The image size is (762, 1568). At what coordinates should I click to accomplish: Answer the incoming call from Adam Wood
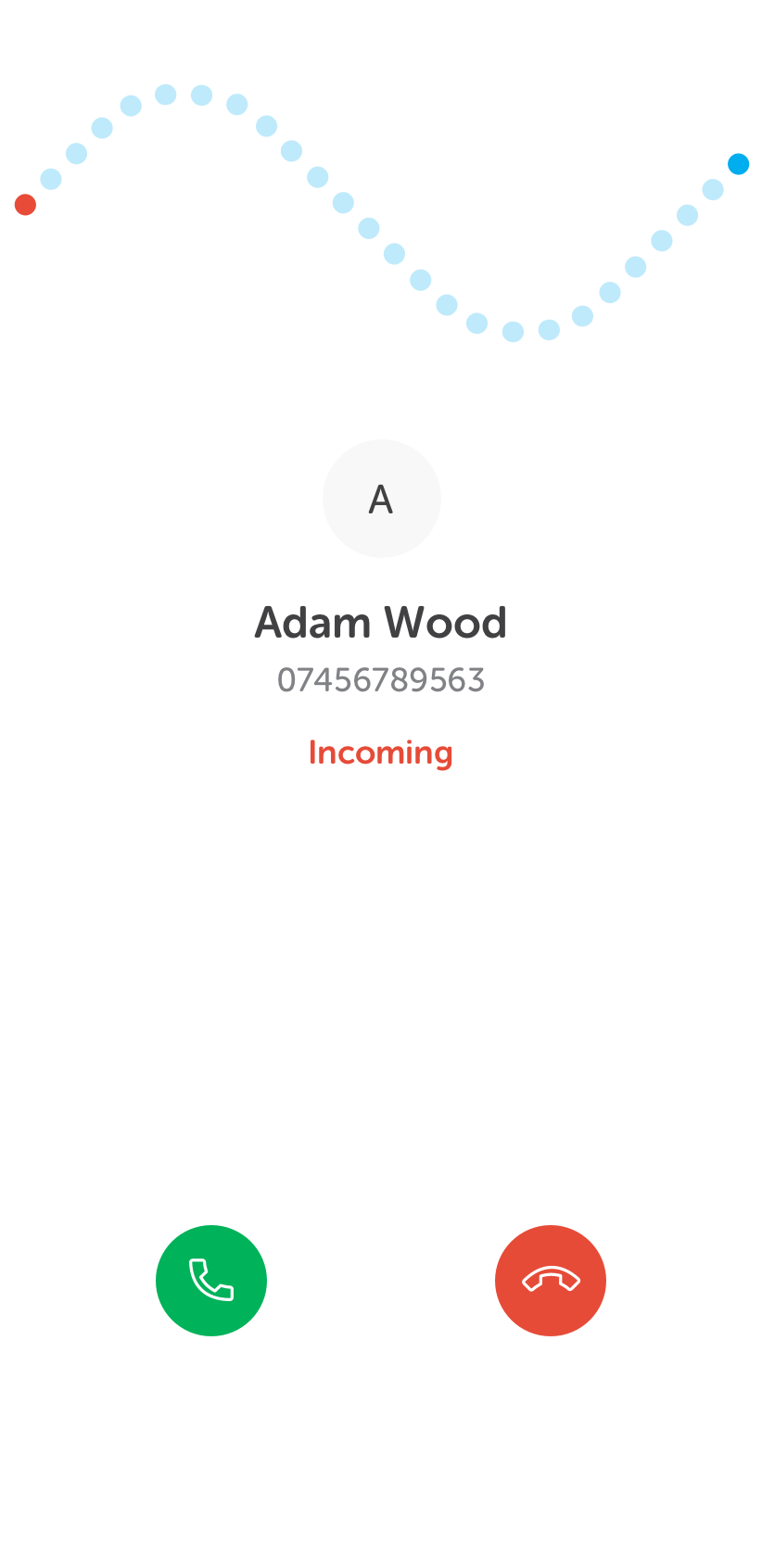(211, 1280)
